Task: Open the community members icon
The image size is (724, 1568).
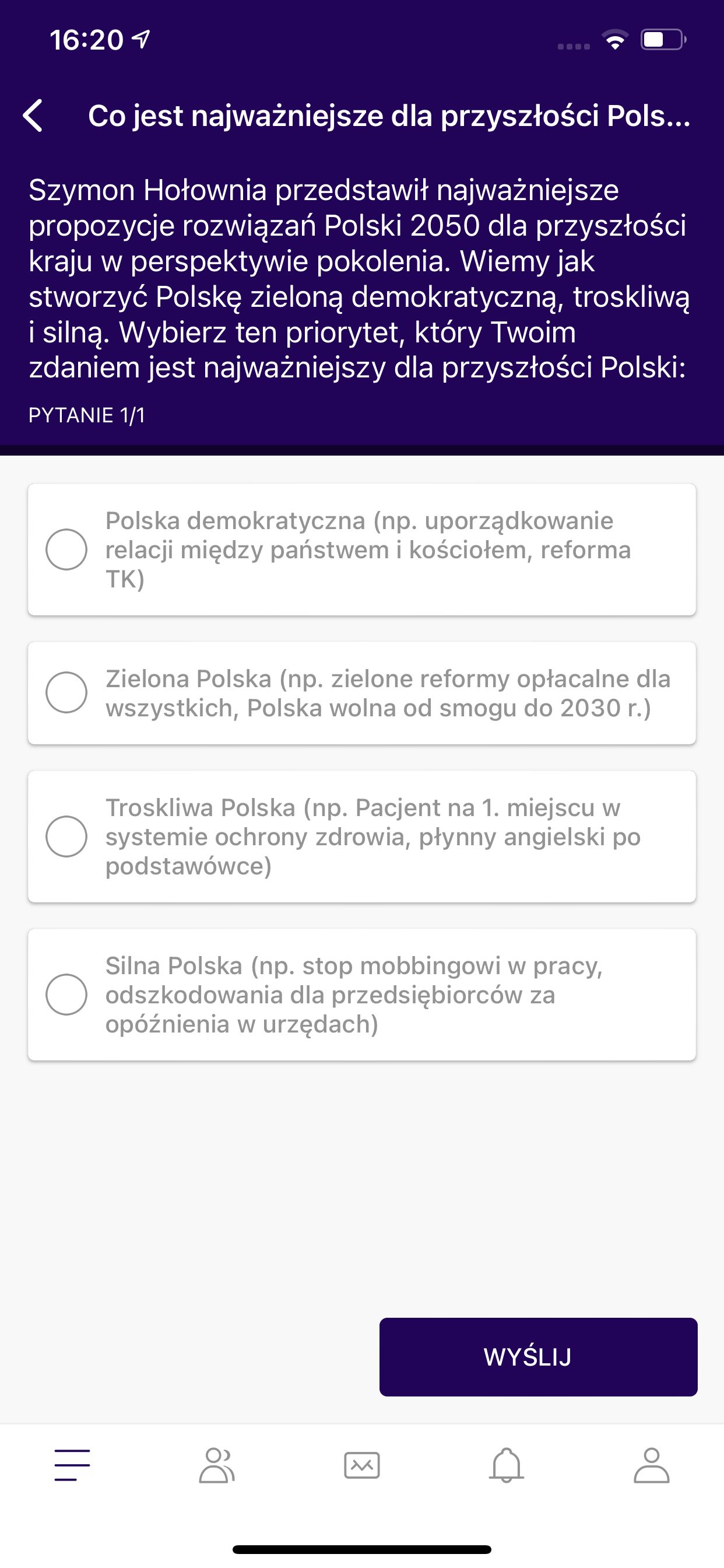Action: (217, 1465)
